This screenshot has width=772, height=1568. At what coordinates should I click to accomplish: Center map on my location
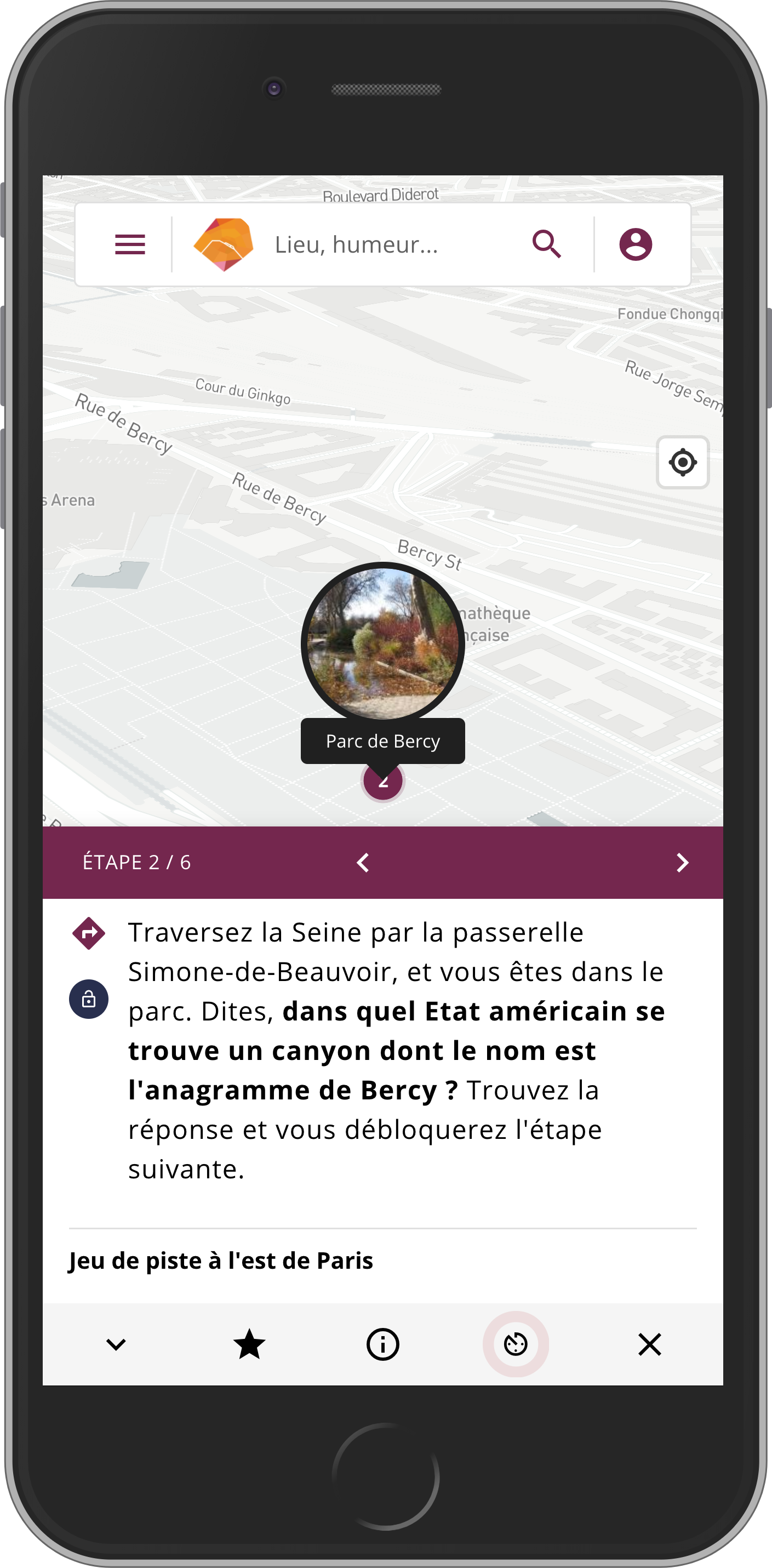click(683, 463)
